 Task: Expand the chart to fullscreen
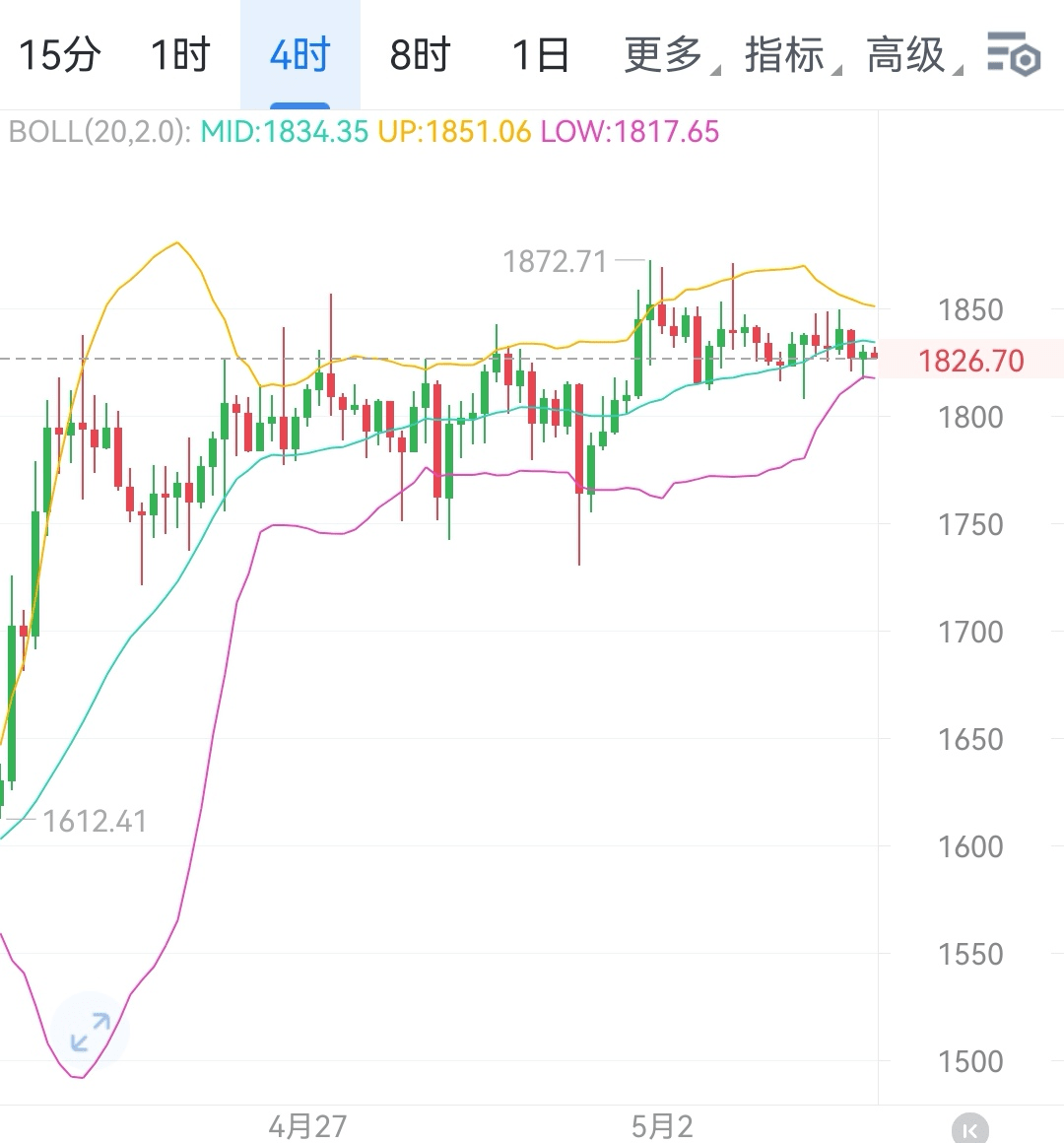pyautogui.click(x=91, y=1031)
